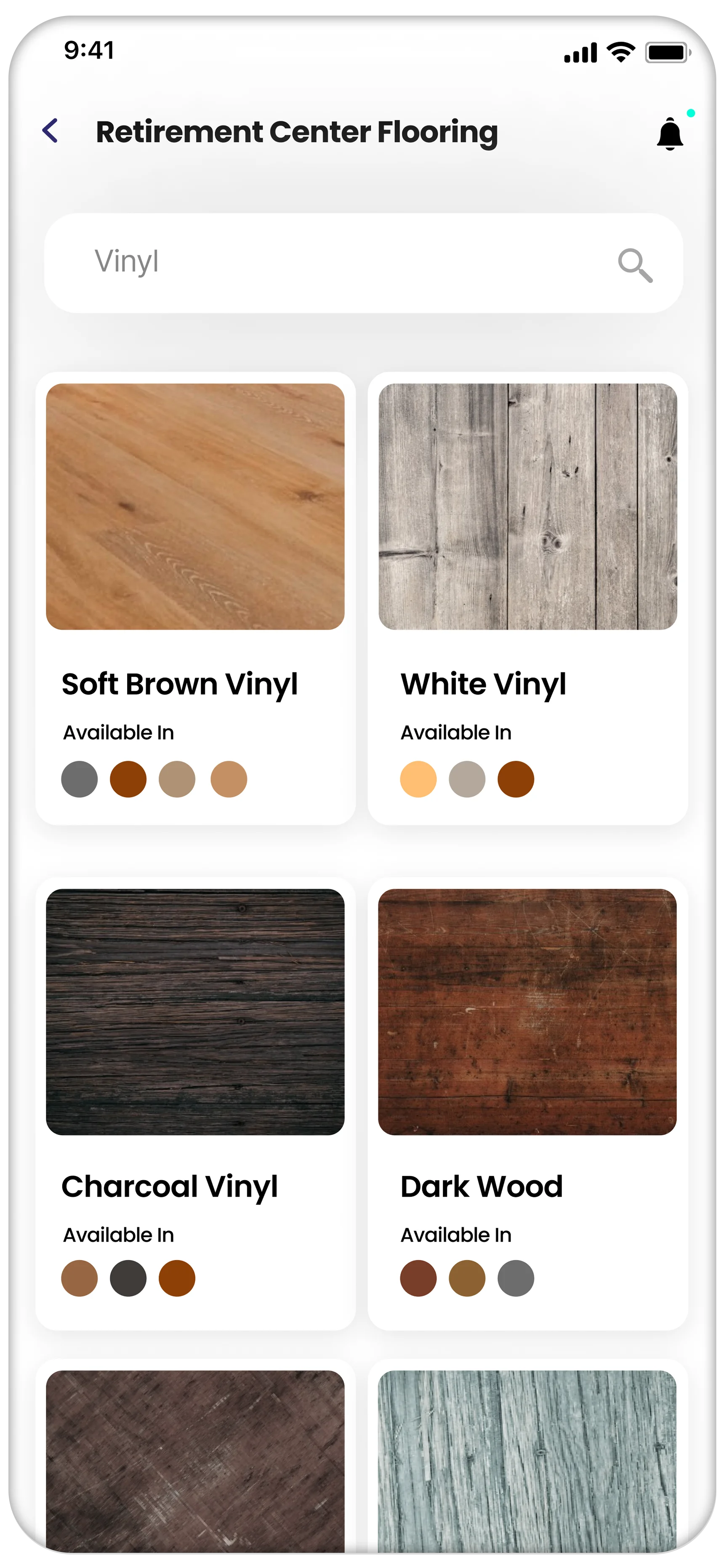This screenshot has width=724, height=1568.
Task: Open the notifications bell
Action: tap(670, 133)
